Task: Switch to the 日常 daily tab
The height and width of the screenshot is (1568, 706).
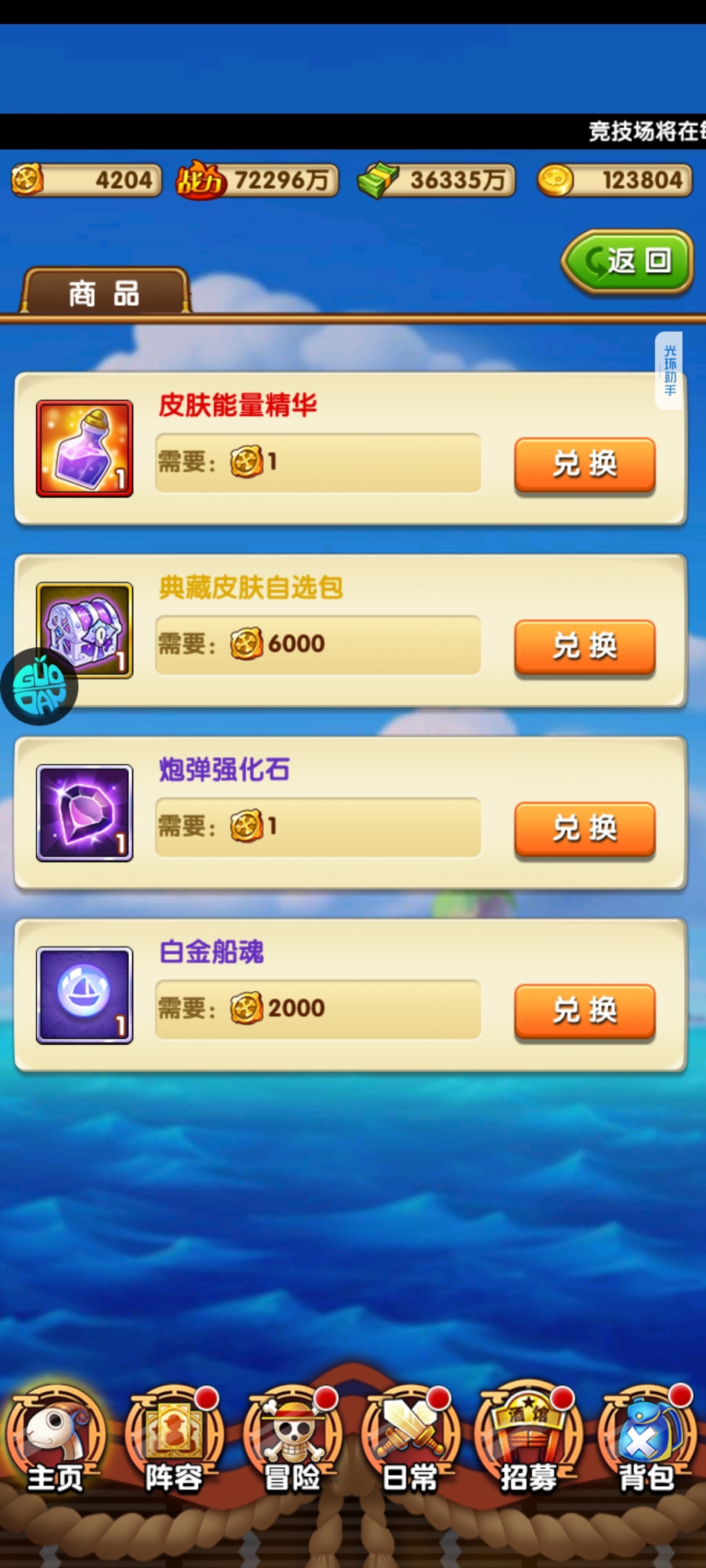Action: 411,1443
